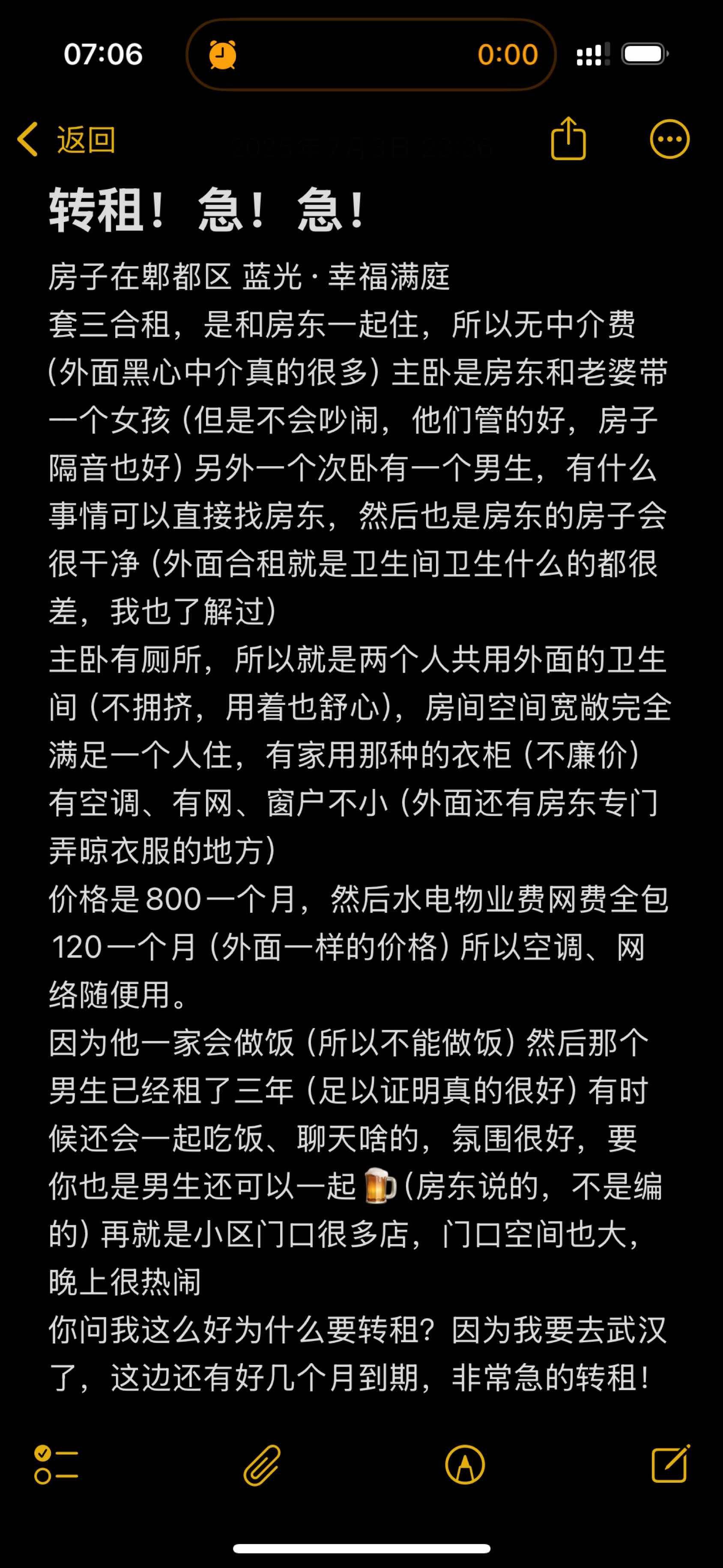Viewport: 723px width, 1568px height.
Task: Open the markup pen tool
Action: click(465, 1465)
